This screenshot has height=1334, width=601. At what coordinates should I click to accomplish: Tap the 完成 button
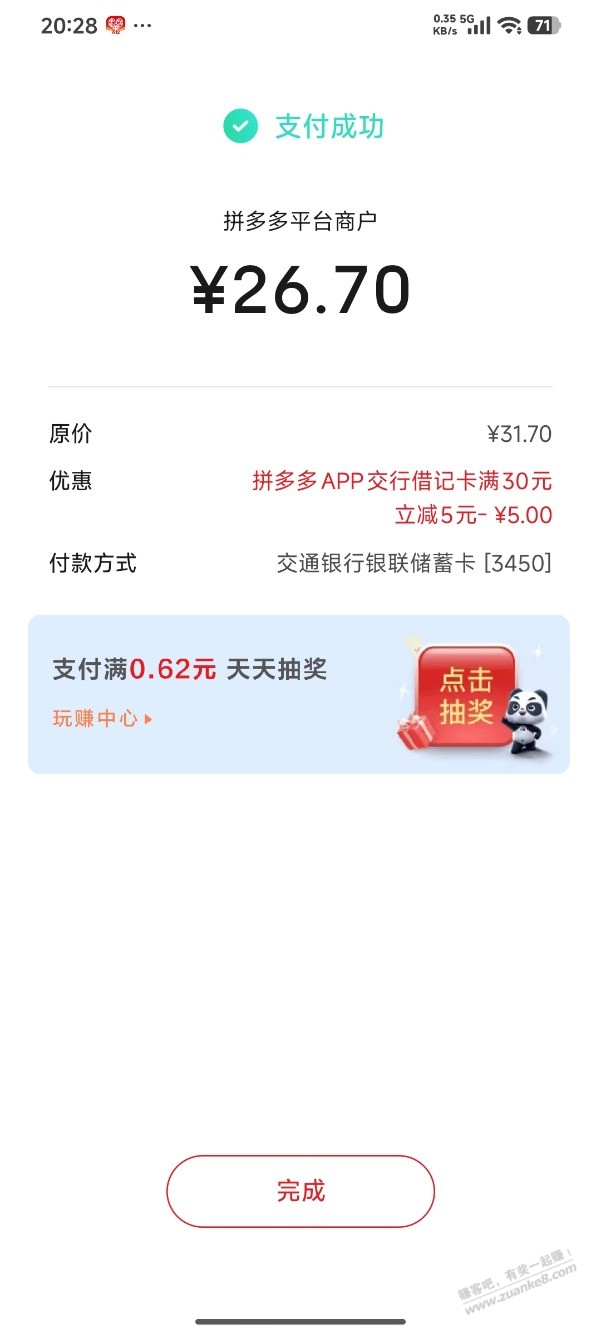(x=300, y=1191)
